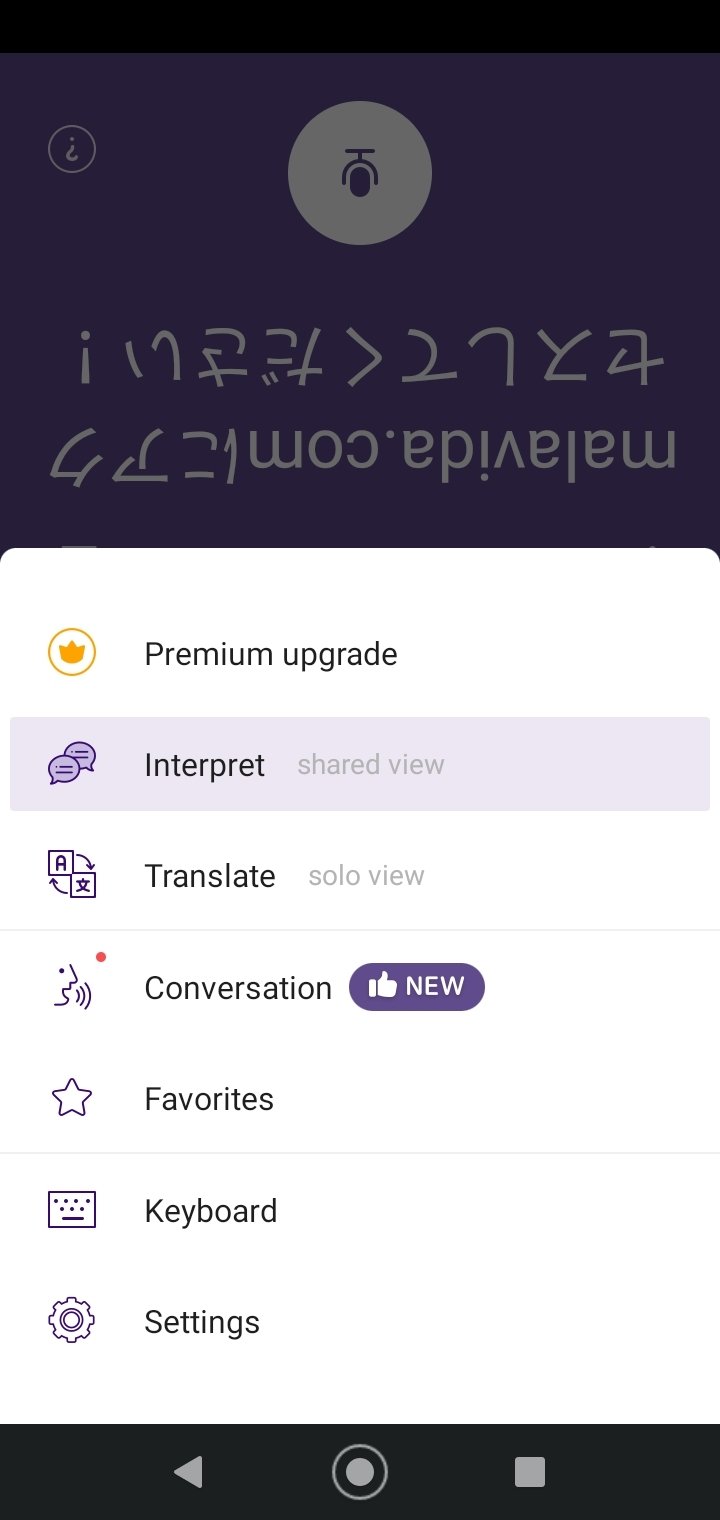Open the new Conversation feature
The width and height of the screenshot is (720, 1520).
(360, 988)
